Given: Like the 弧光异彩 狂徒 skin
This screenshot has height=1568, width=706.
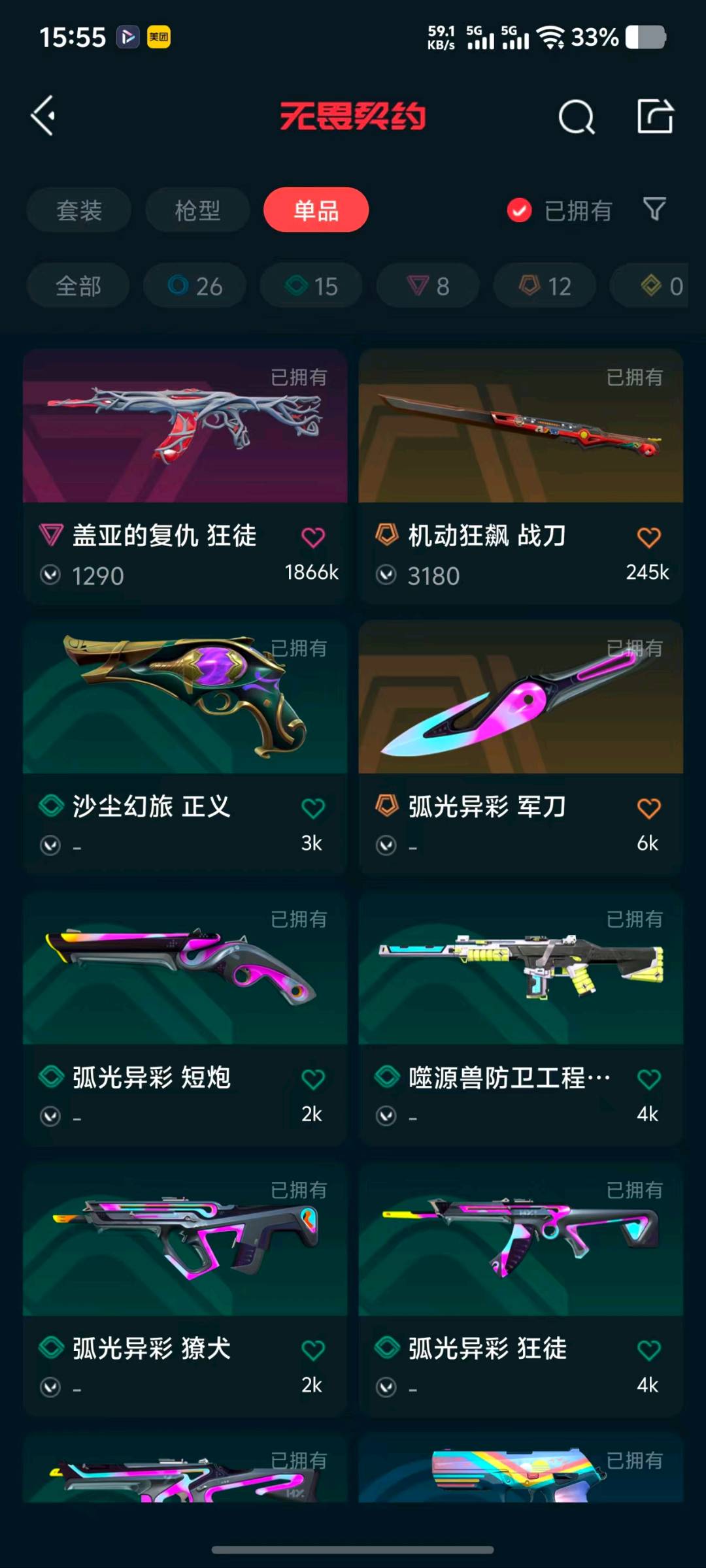Looking at the screenshot, I should (x=648, y=1350).
